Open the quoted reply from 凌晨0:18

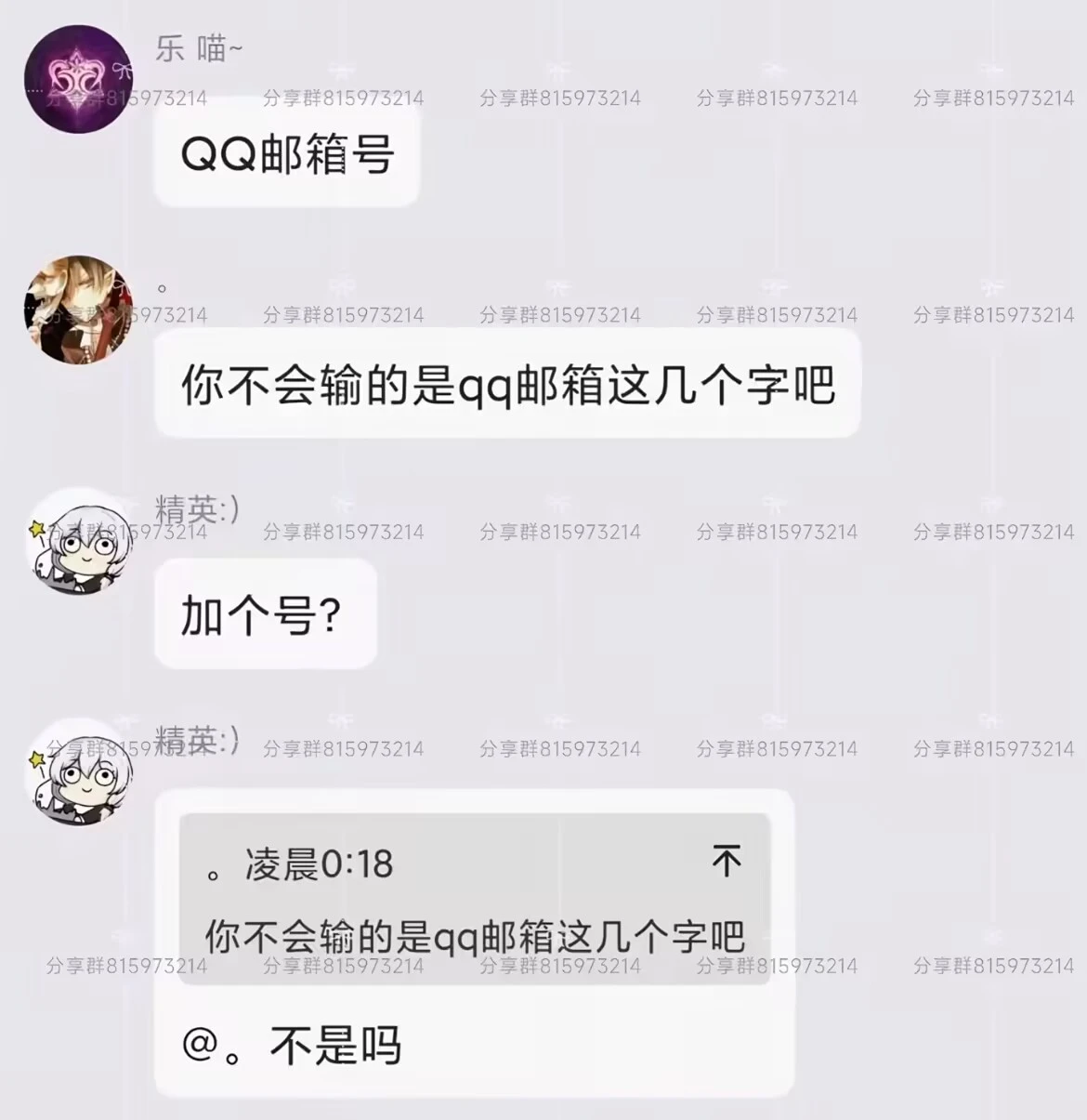(474, 900)
